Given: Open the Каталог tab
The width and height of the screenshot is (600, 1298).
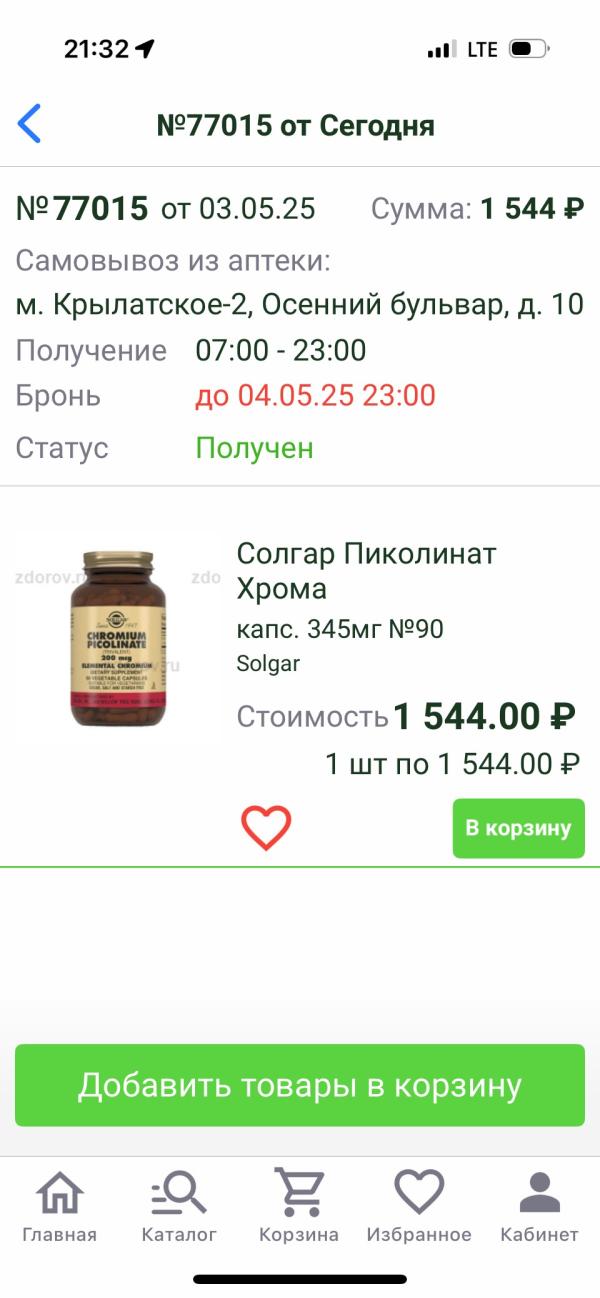Looking at the screenshot, I should pos(179,1207).
